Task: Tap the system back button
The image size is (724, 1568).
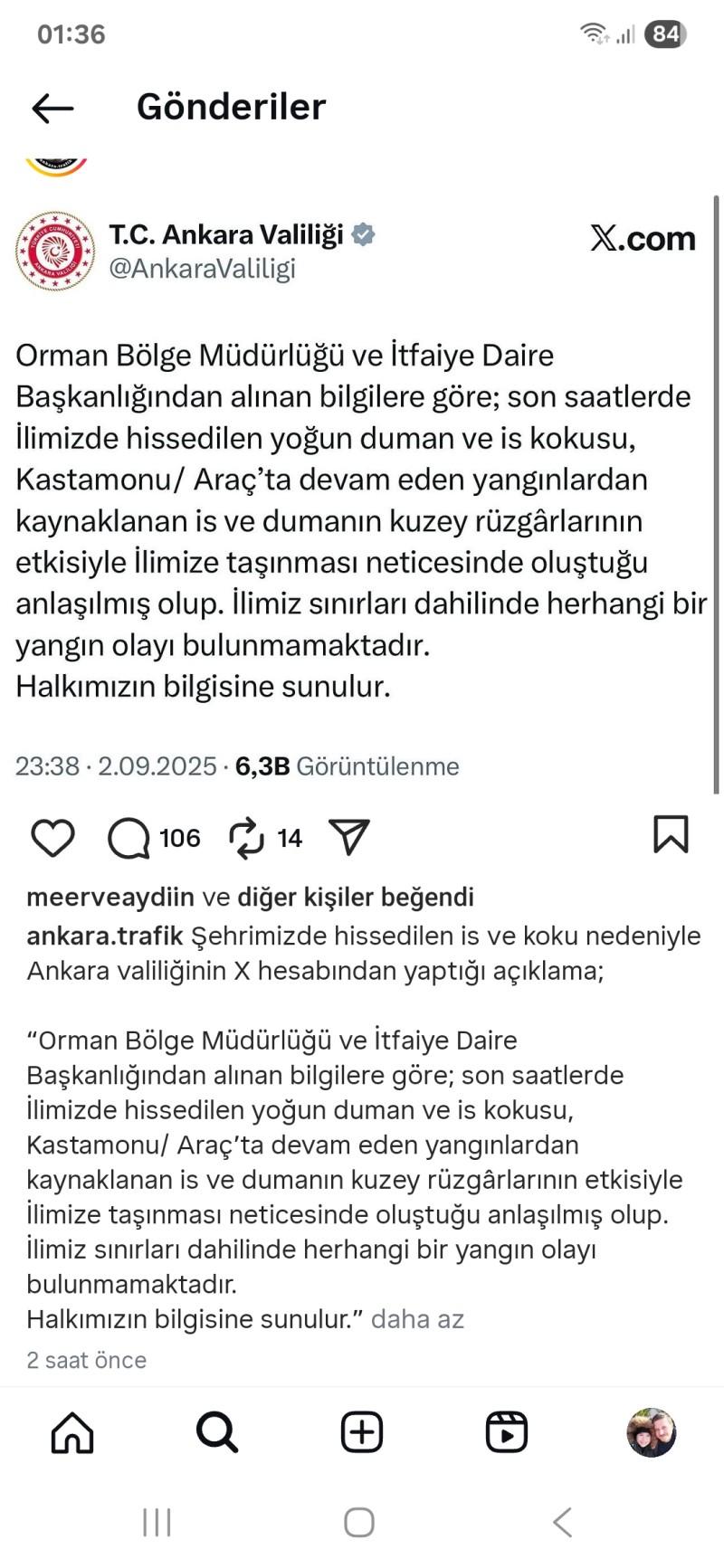Action: pos(562,1522)
